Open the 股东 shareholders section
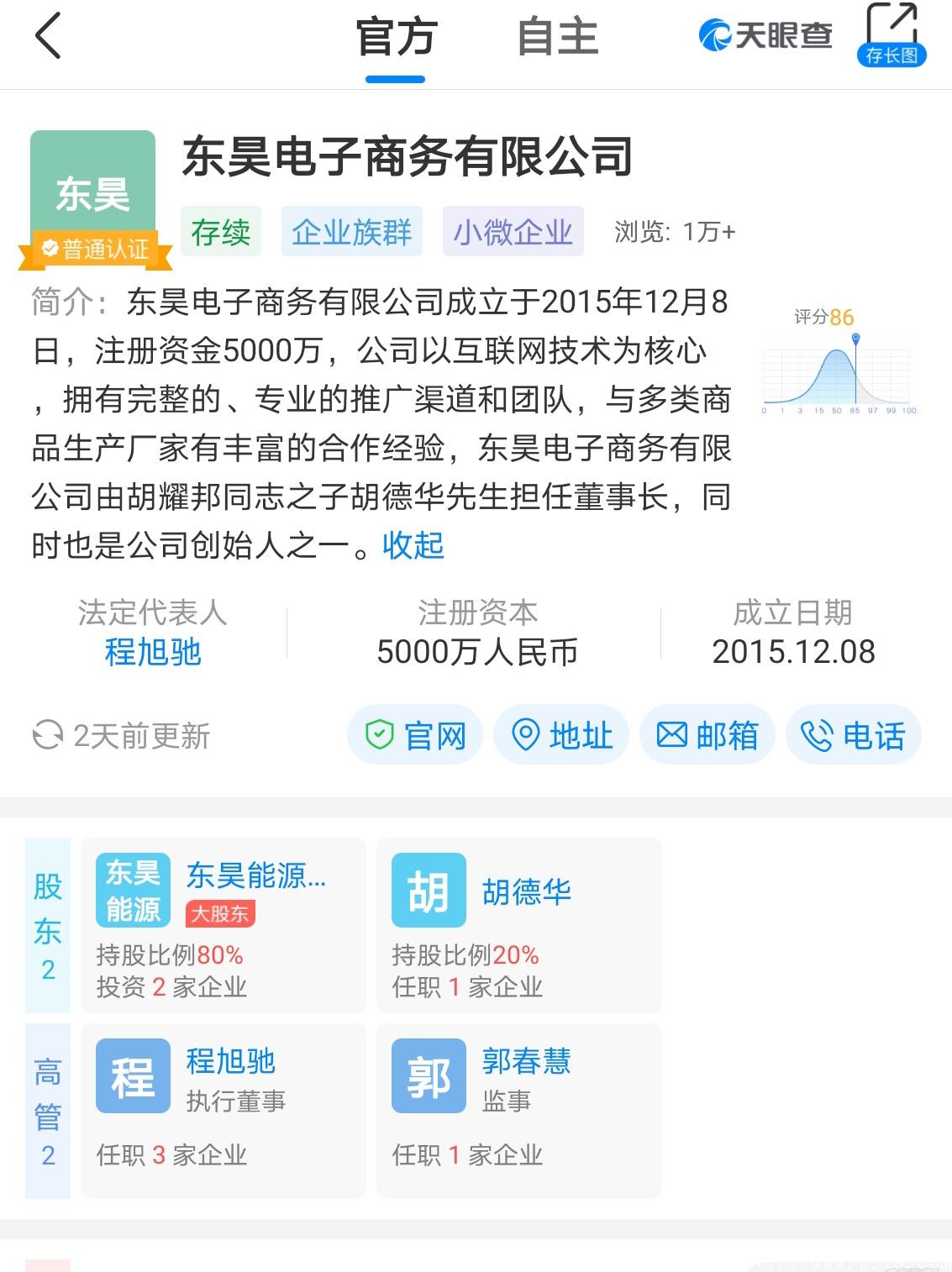 48,925
